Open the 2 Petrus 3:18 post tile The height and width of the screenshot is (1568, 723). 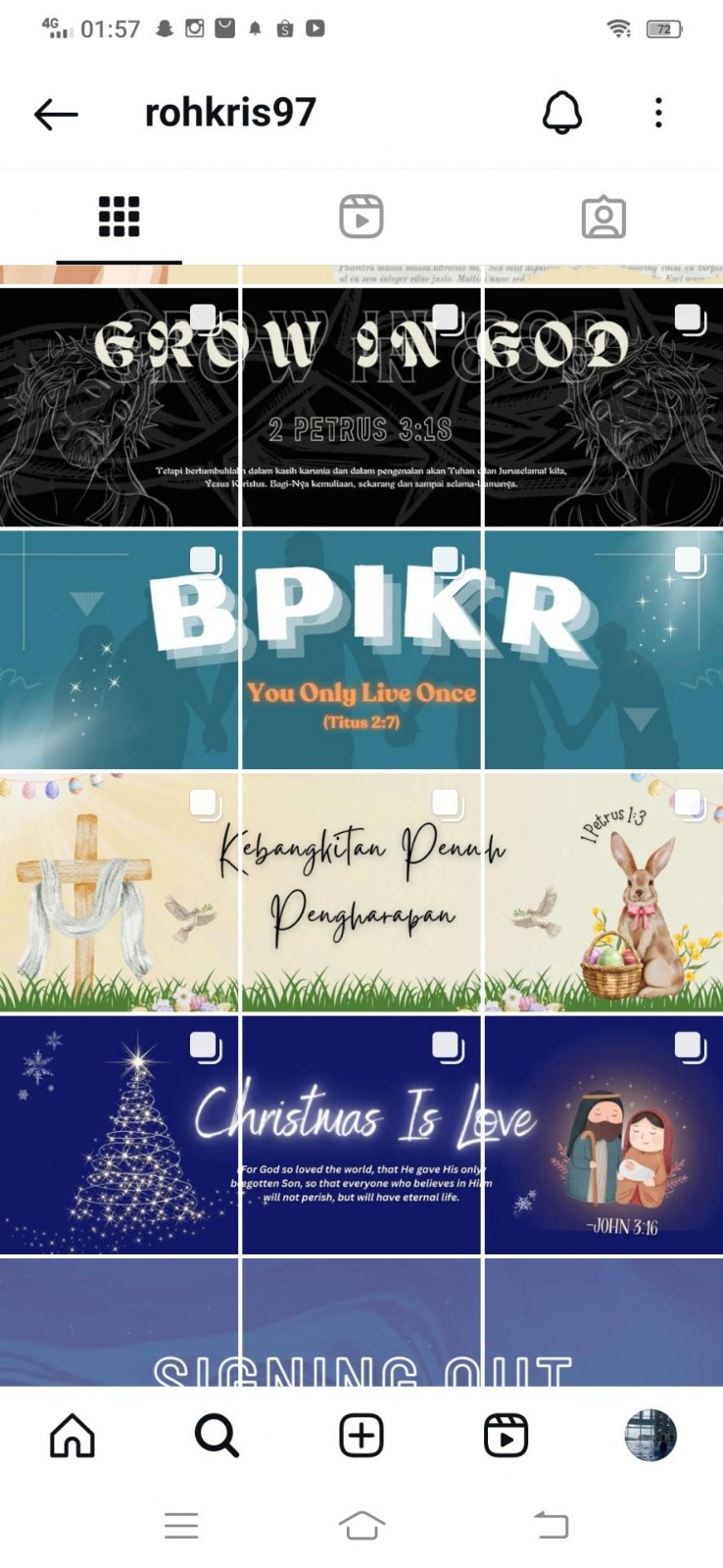pos(361,407)
